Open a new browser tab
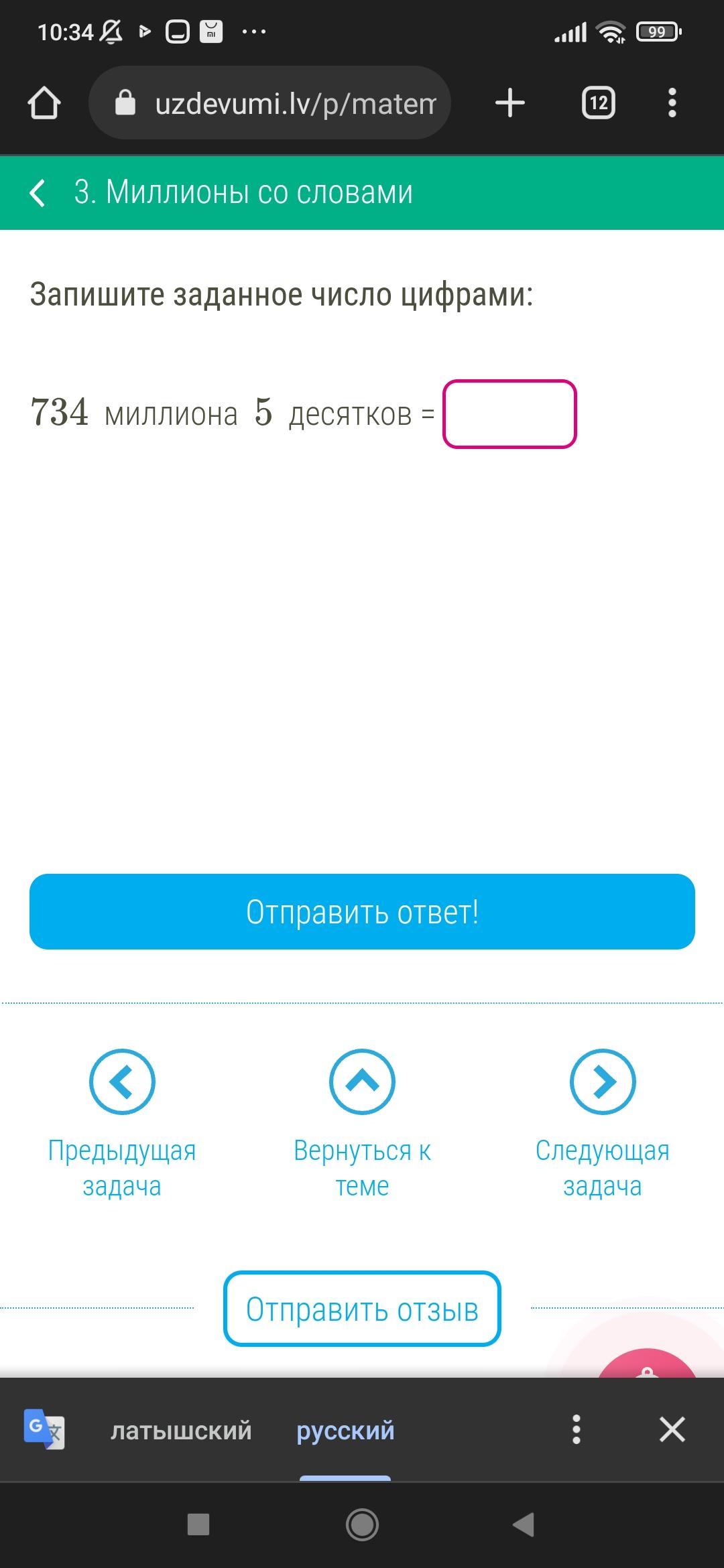This screenshot has height=1568, width=724. point(509,103)
